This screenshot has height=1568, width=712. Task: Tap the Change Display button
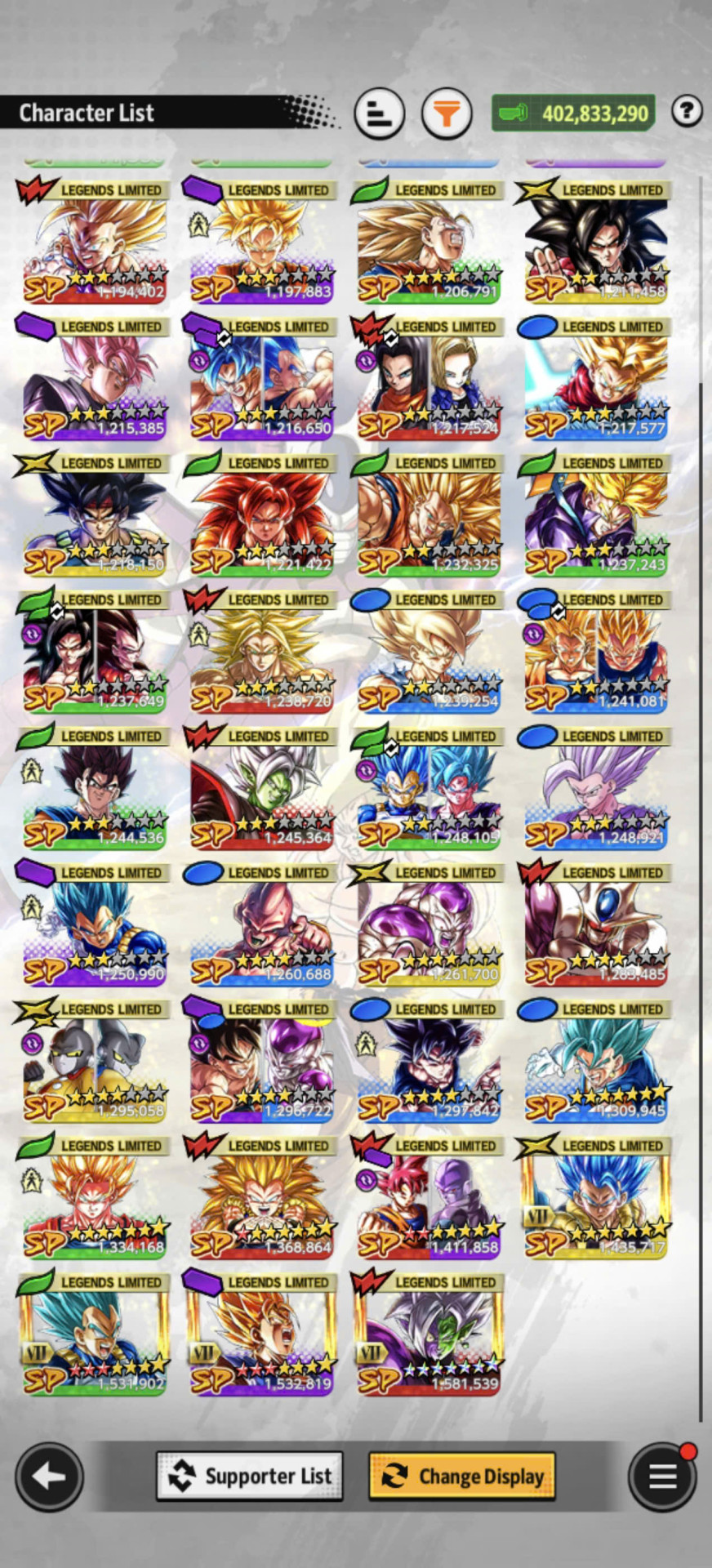[x=462, y=1476]
